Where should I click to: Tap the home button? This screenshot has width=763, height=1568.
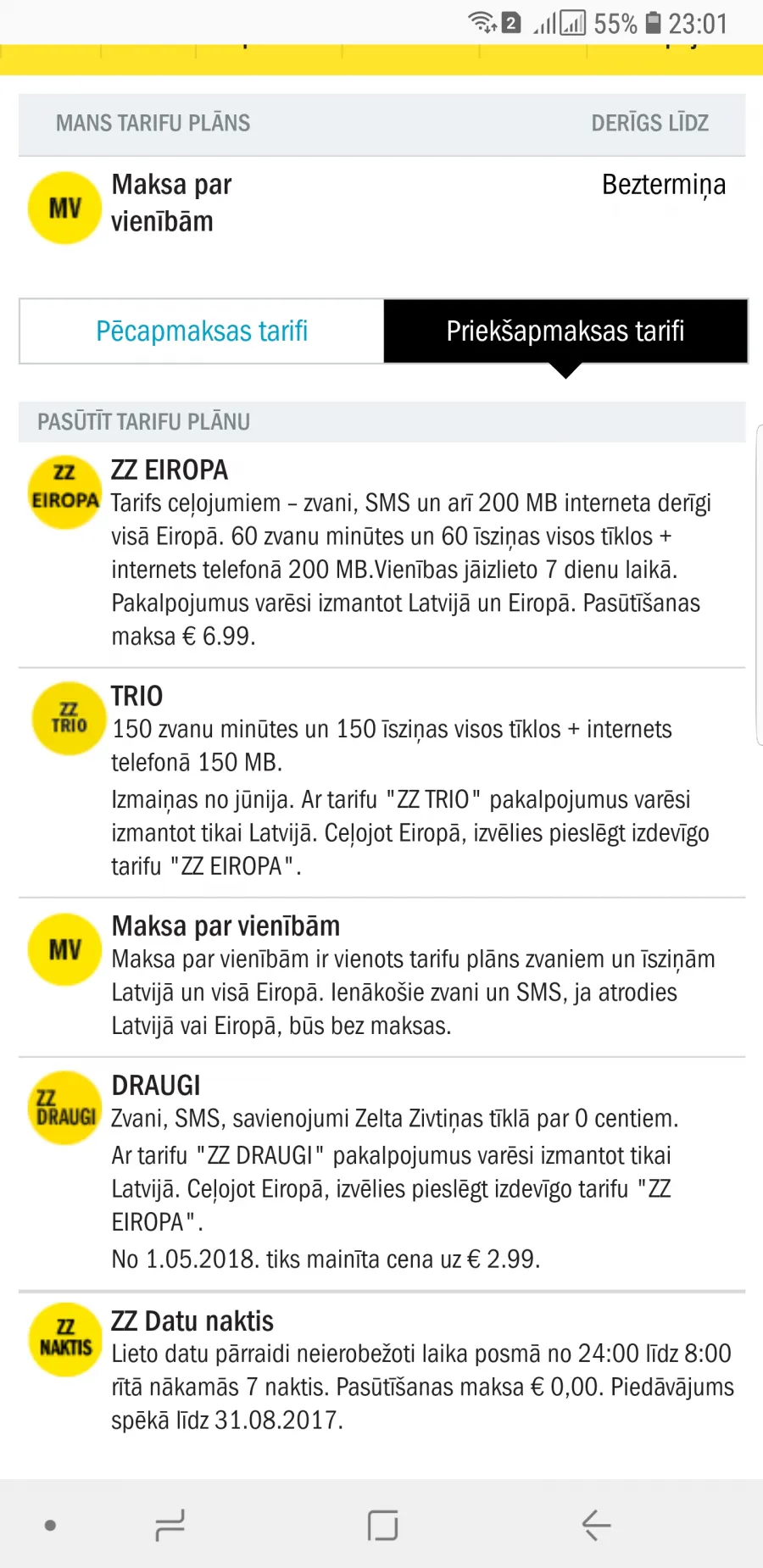(382, 1525)
